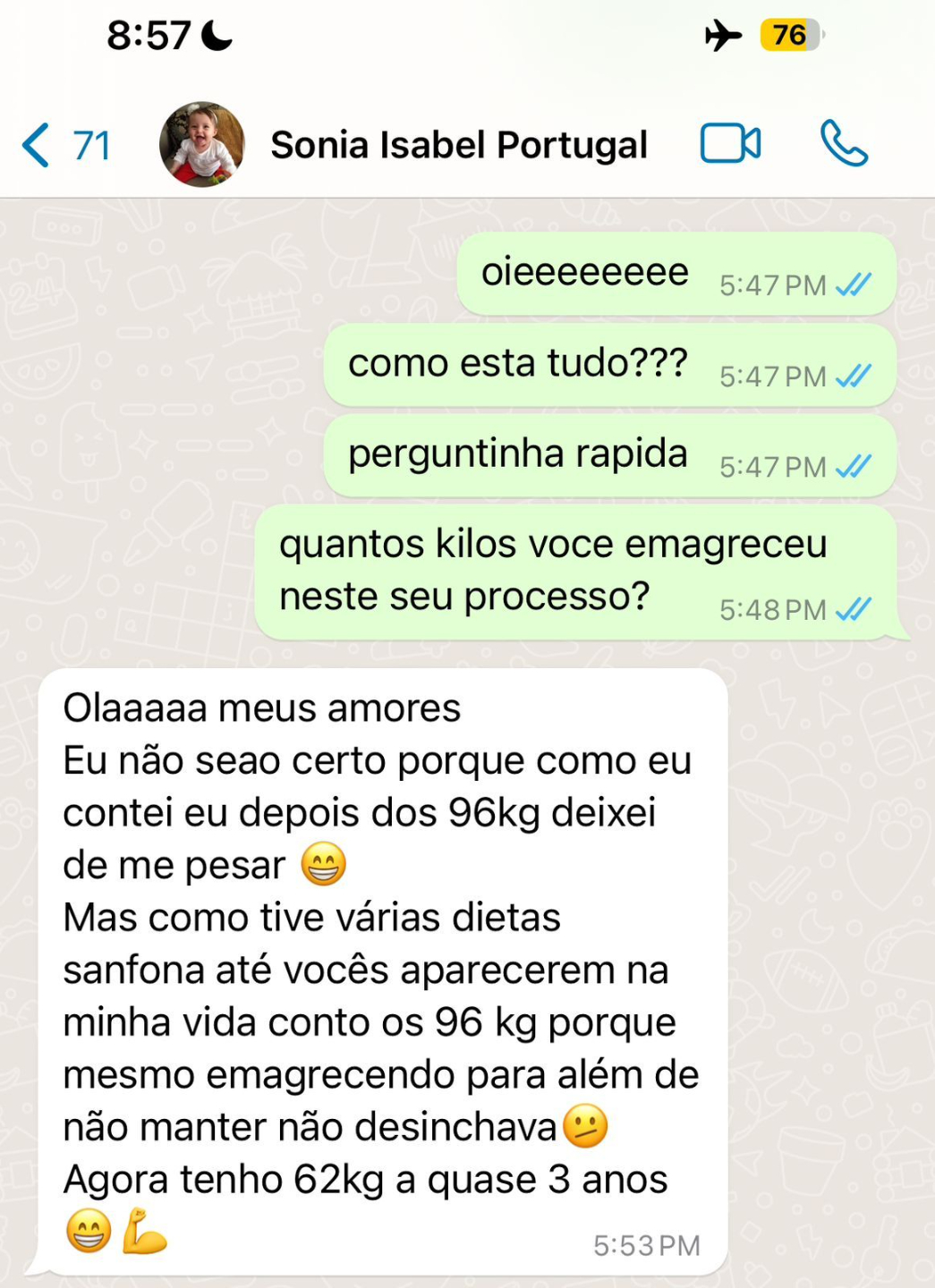Start a video call with Sonia Isabel

tap(730, 144)
